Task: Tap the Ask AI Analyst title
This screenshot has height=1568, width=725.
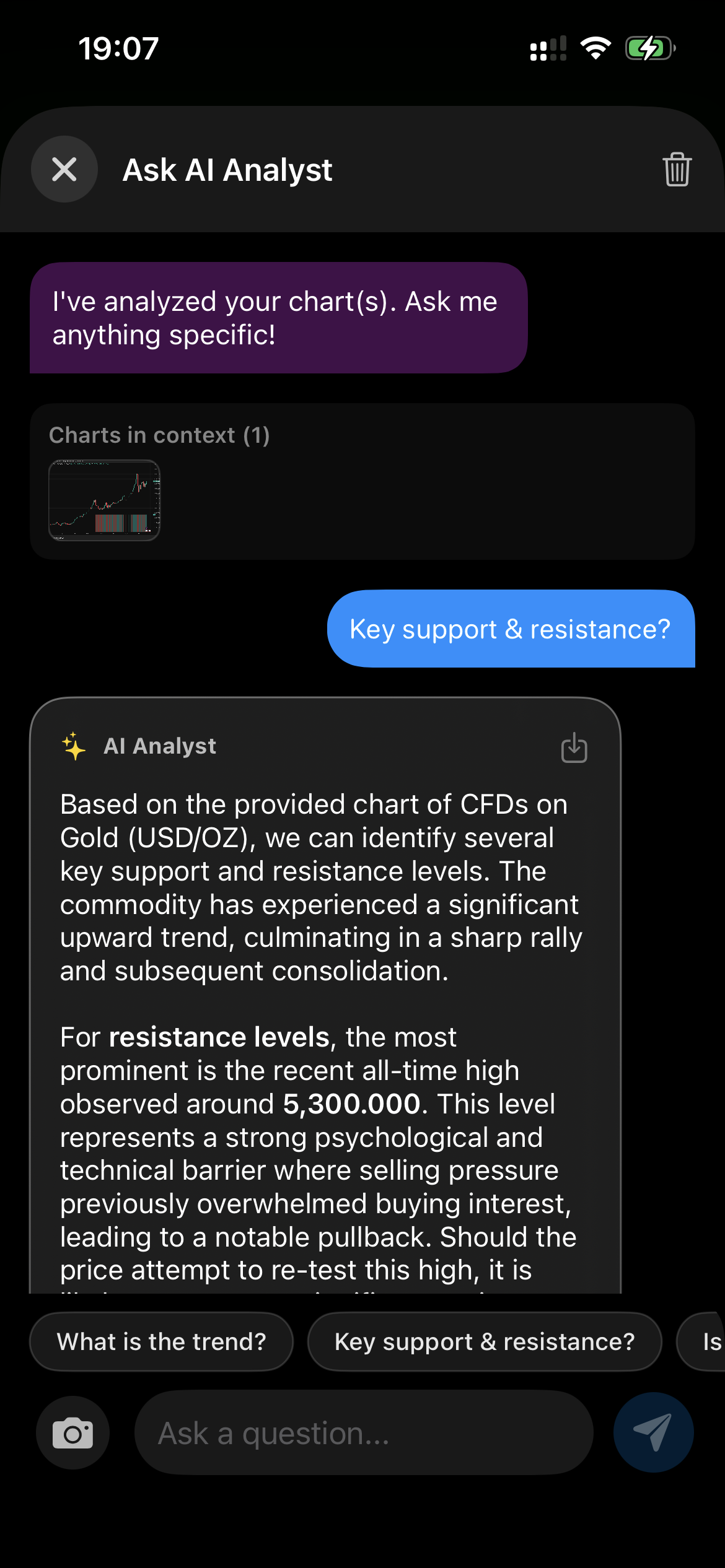Action: (x=227, y=170)
